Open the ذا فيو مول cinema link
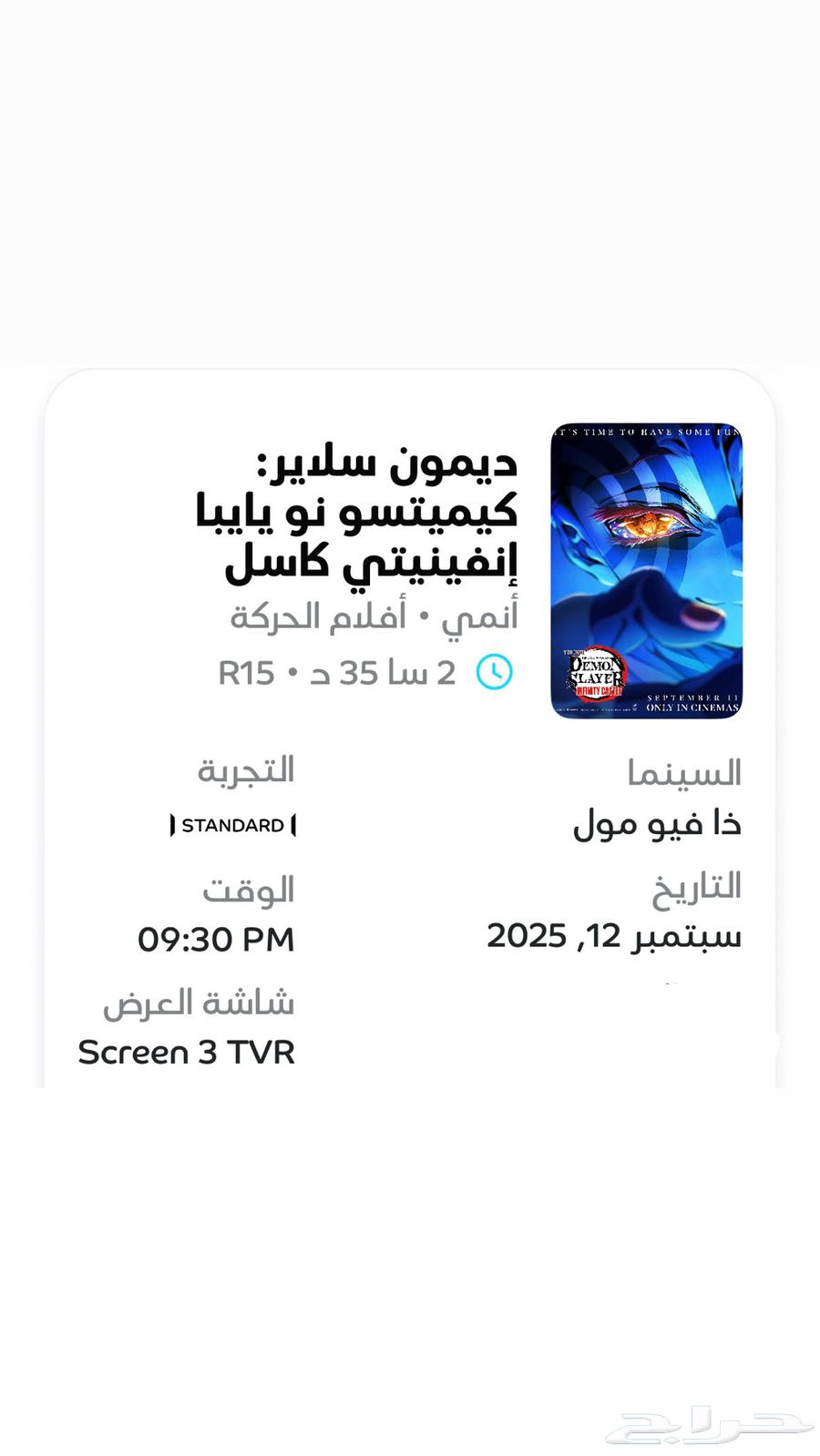820x1456 pixels. [x=660, y=824]
